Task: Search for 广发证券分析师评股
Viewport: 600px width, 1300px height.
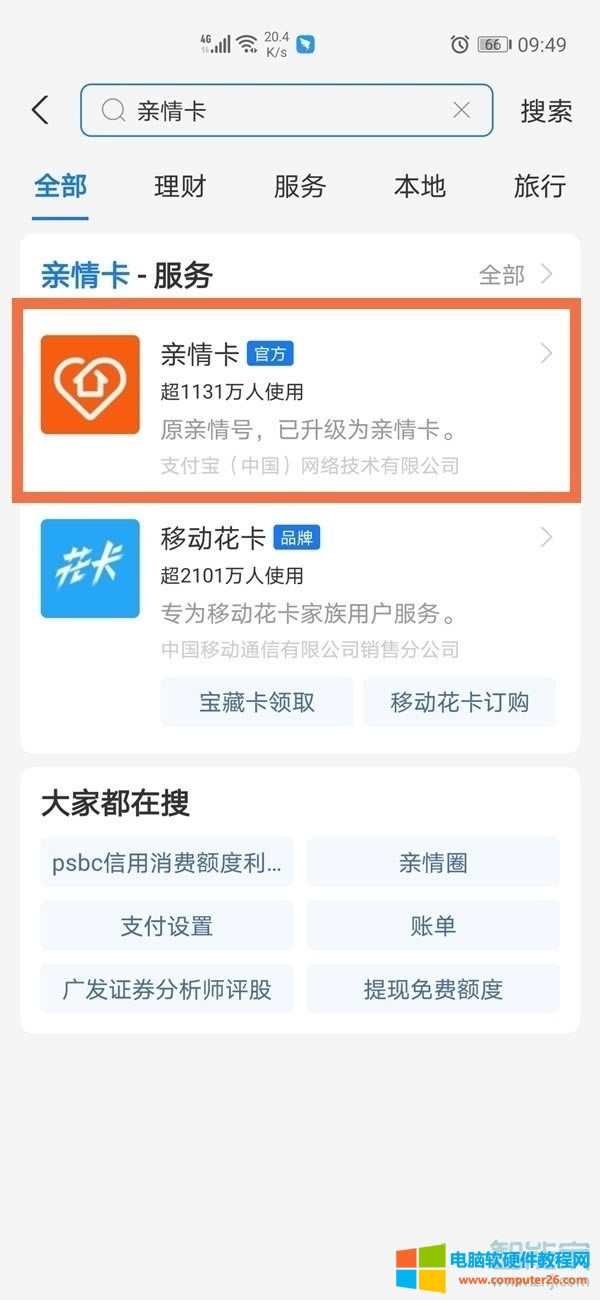Action: (x=167, y=990)
